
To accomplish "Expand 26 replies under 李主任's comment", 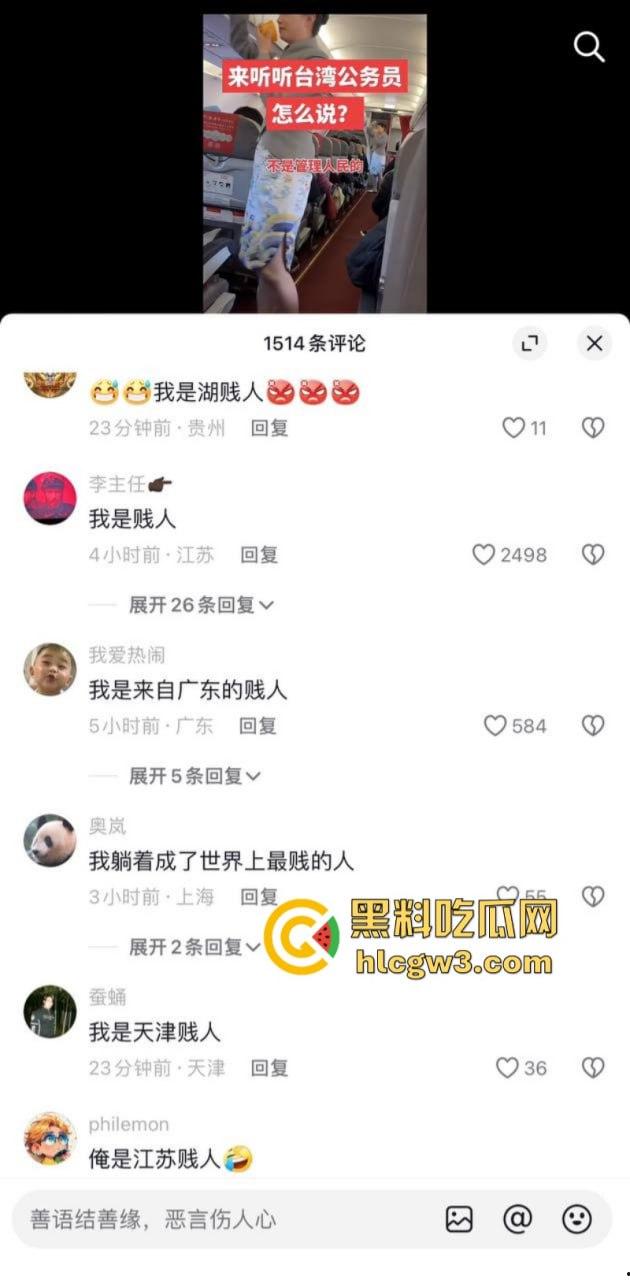I will tap(200, 605).
